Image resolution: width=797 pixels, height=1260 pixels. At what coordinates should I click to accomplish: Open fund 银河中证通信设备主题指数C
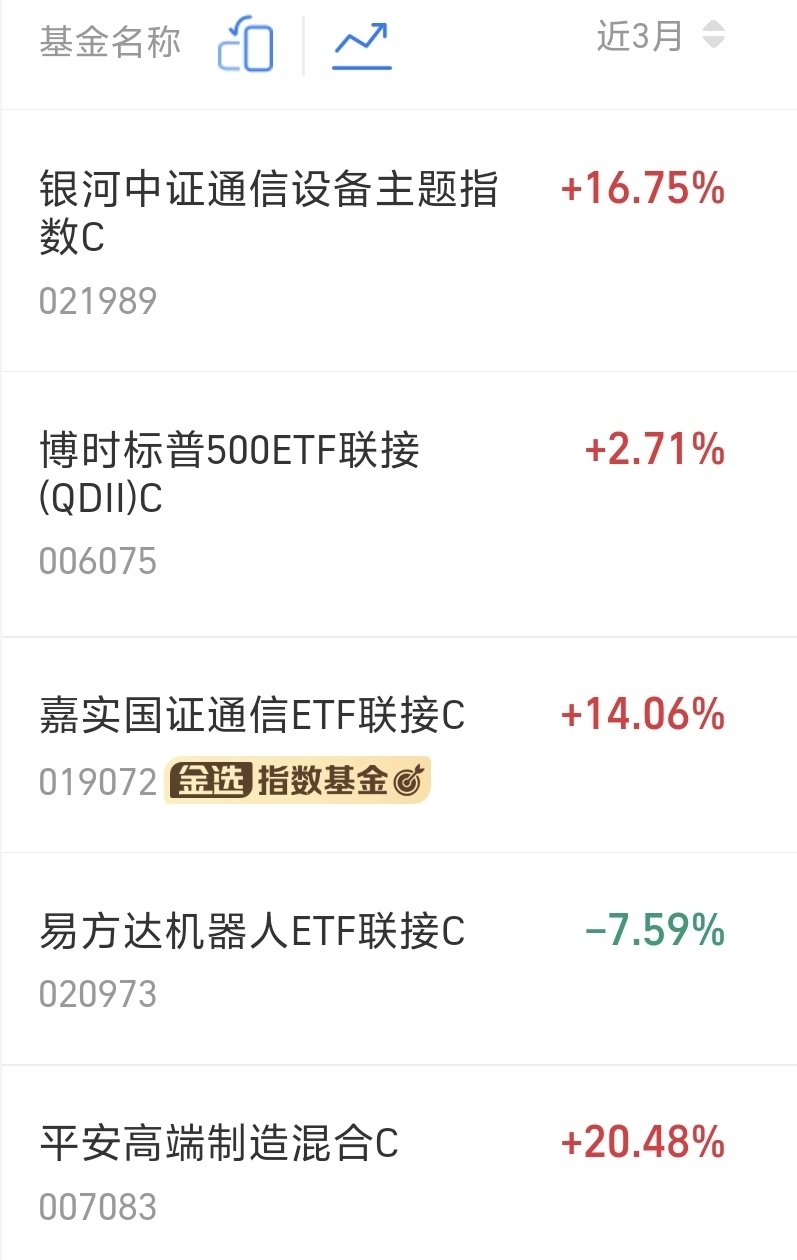click(x=398, y=241)
